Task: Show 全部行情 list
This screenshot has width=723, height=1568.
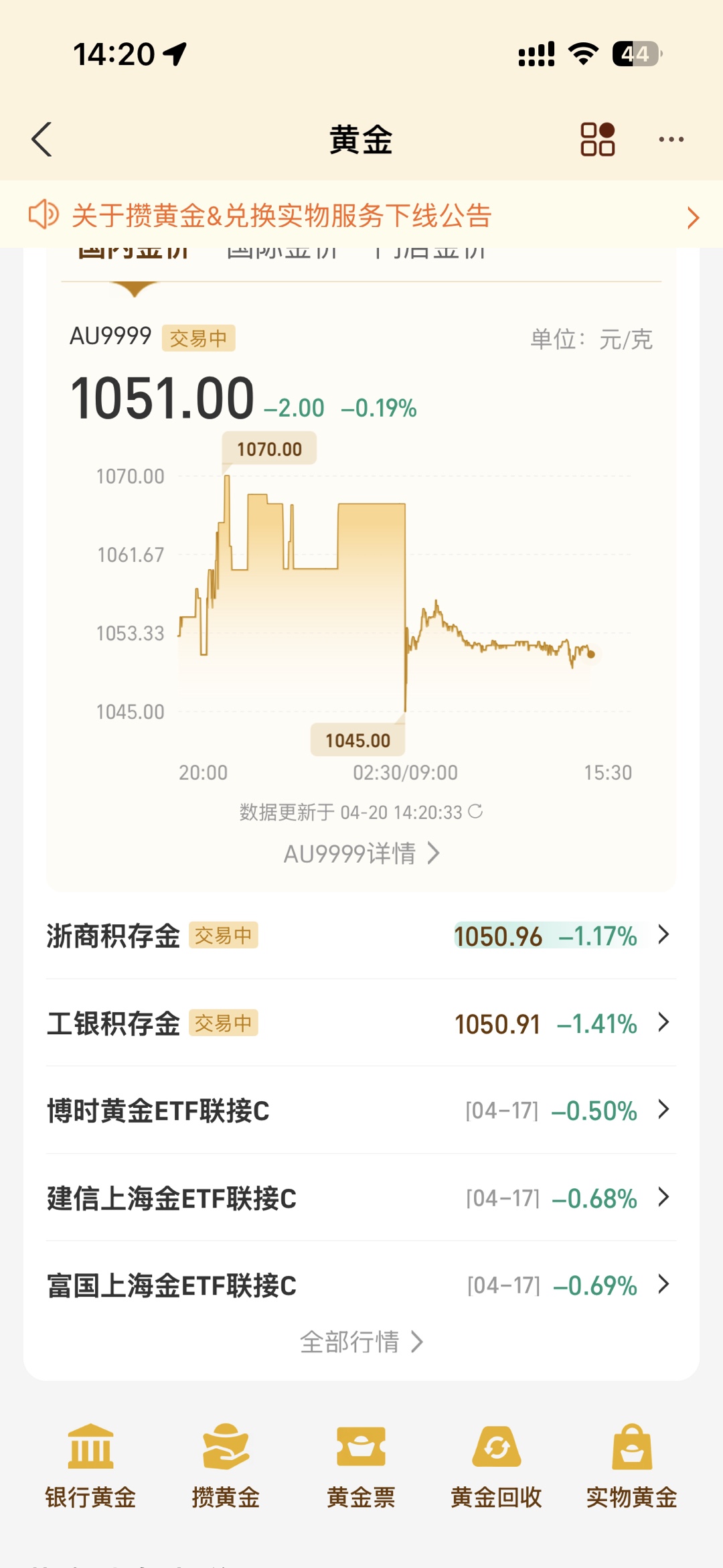Action: pyautogui.click(x=361, y=1342)
